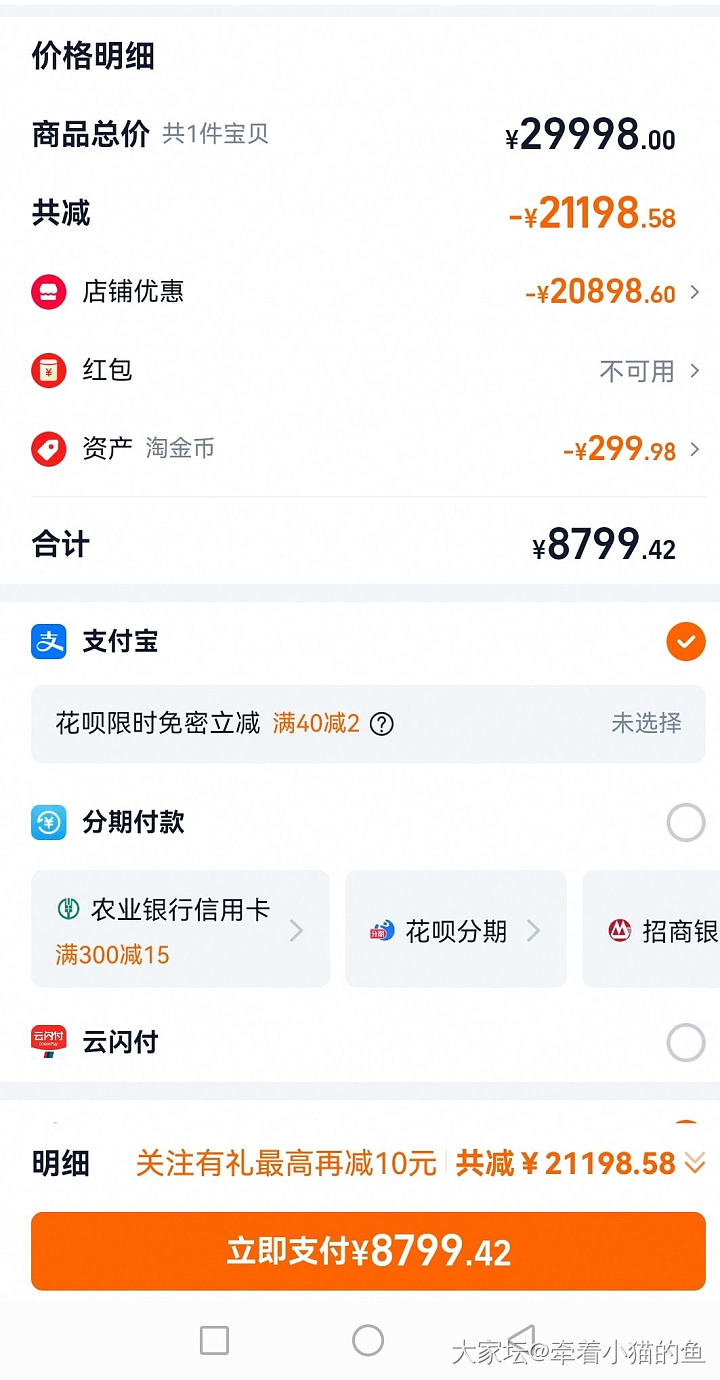Open the 店铺优惠 discount details

click(366, 292)
